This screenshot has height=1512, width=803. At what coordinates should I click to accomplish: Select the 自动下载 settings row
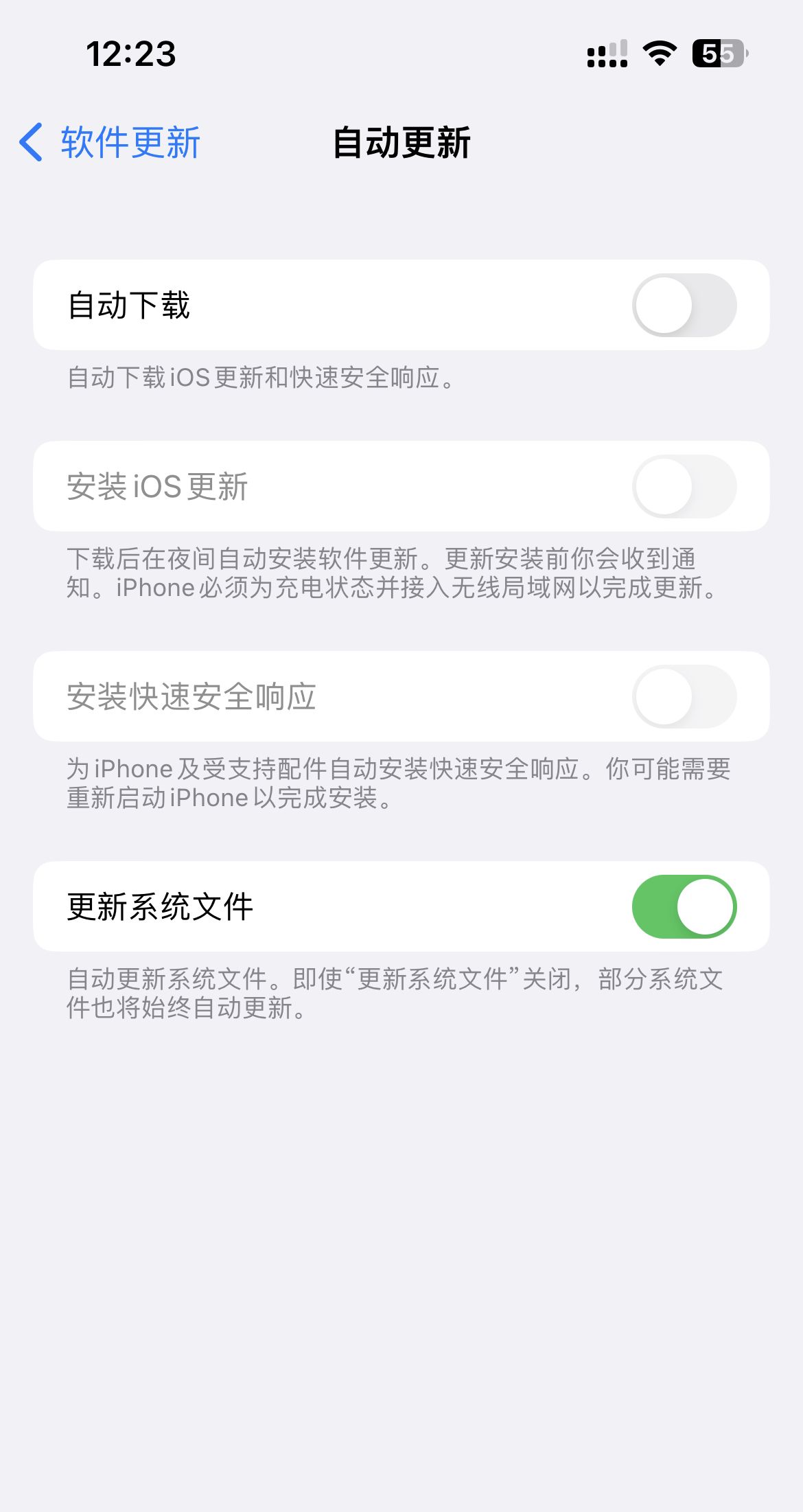pyautogui.click(x=275, y=305)
